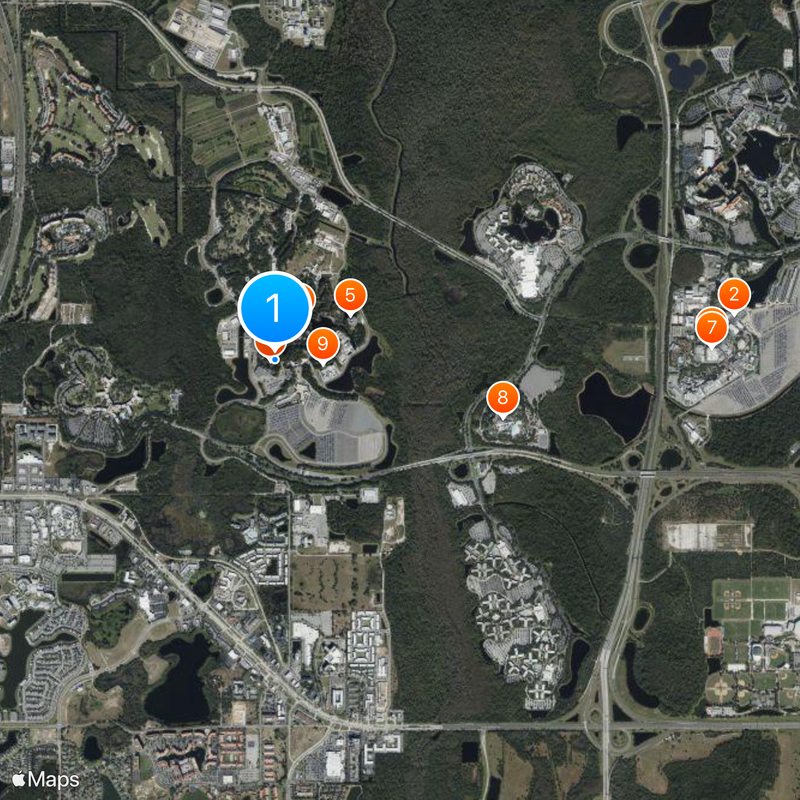The width and height of the screenshot is (800, 800).
Task: Open the Apple Maps attribution logo
Action: [47, 778]
